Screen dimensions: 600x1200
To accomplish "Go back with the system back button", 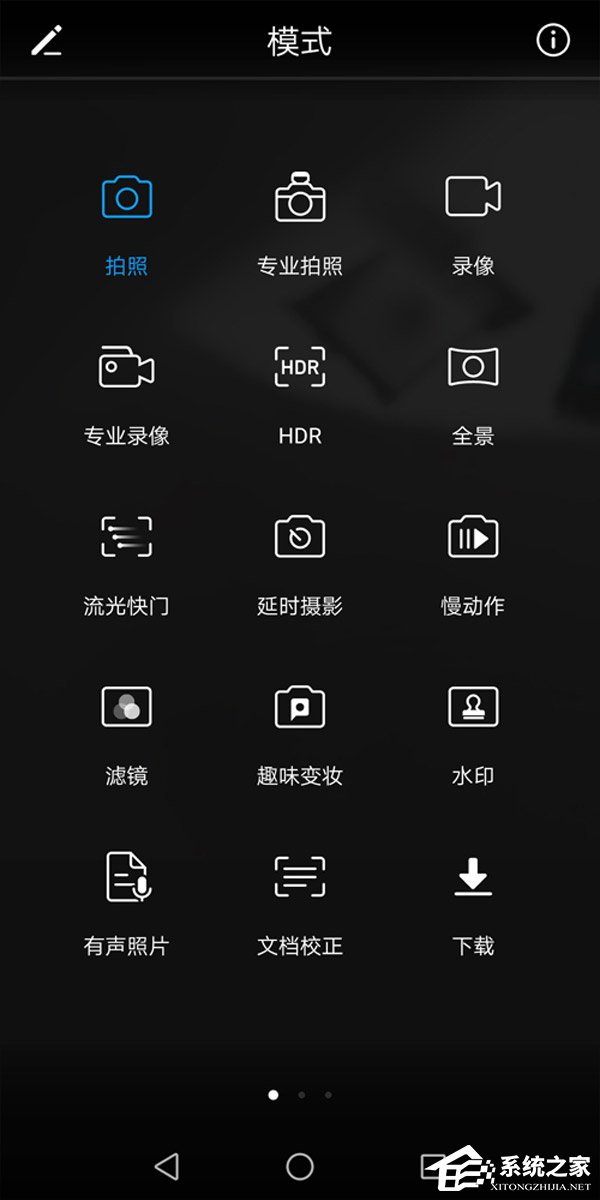I will pyautogui.click(x=167, y=1165).
